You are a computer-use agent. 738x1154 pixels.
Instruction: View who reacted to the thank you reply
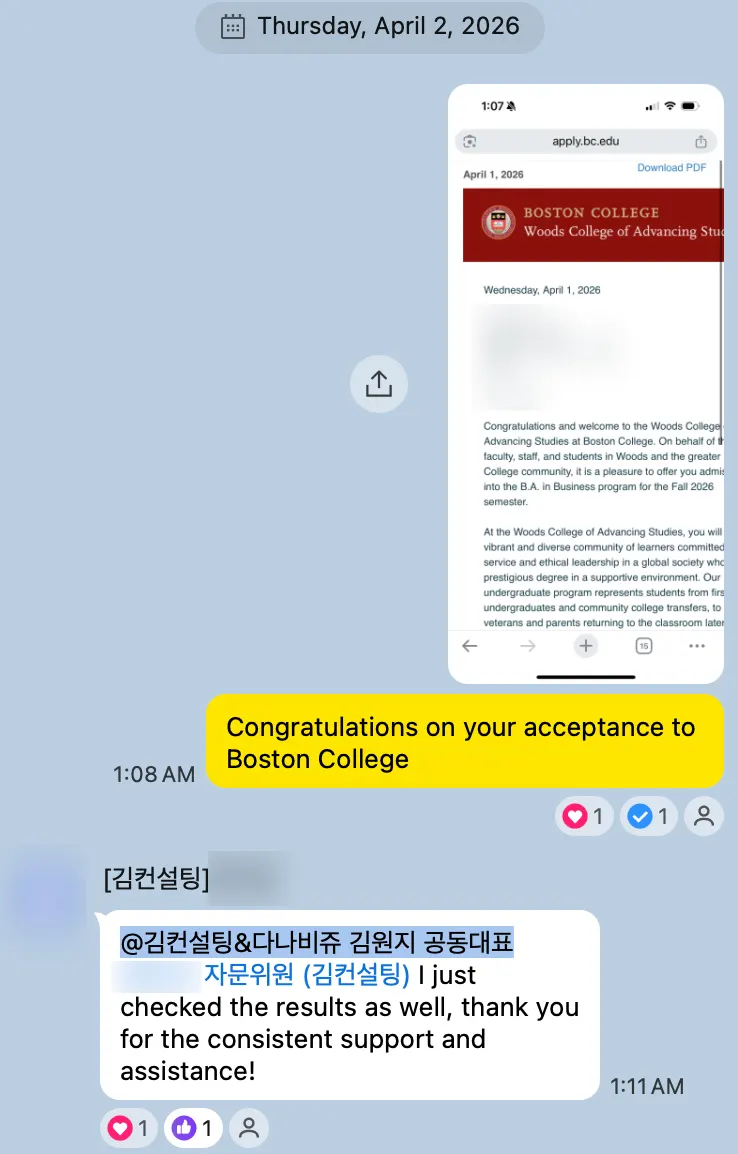pyautogui.click(x=249, y=1129)
